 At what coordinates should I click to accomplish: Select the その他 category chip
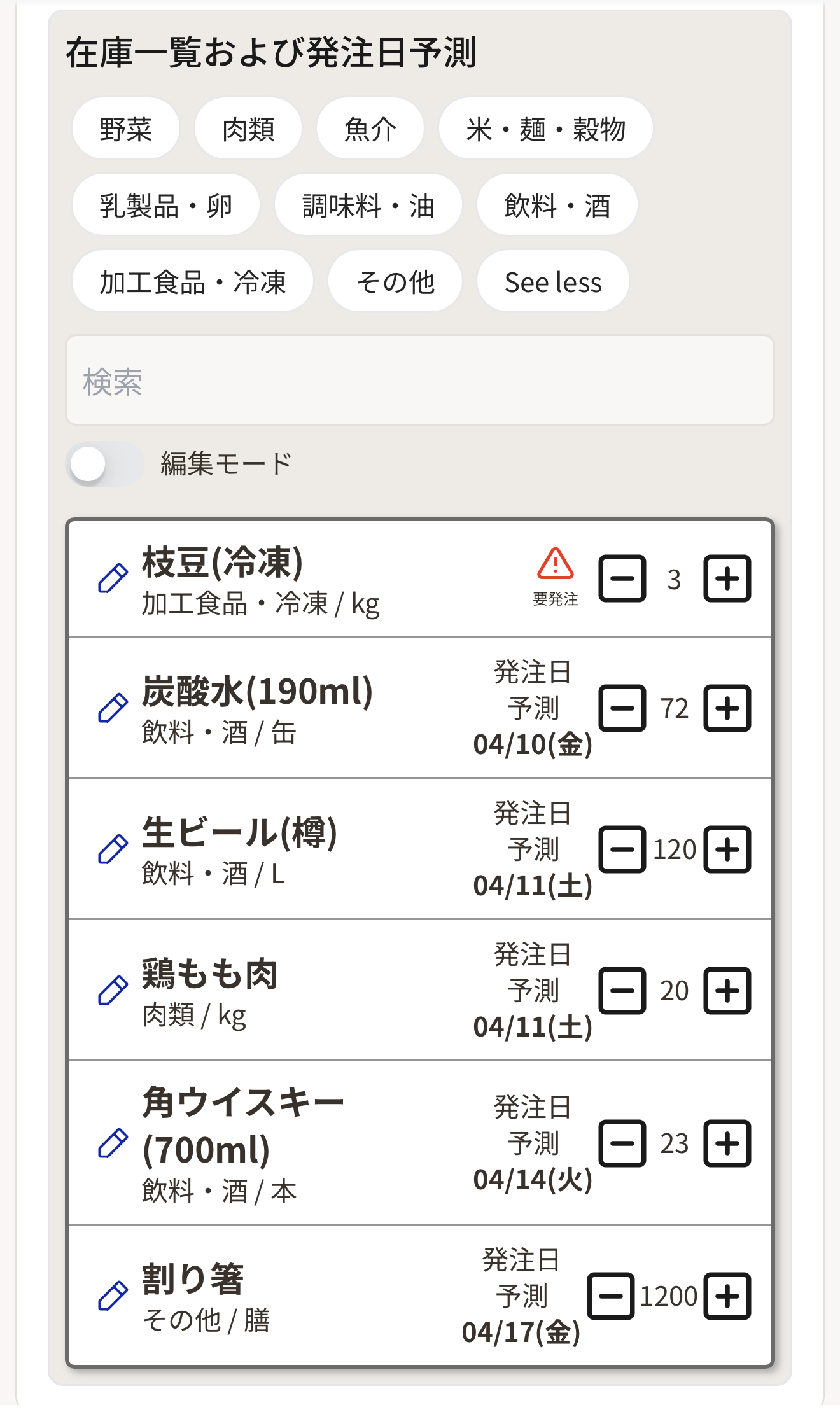(x=395, y=282)
